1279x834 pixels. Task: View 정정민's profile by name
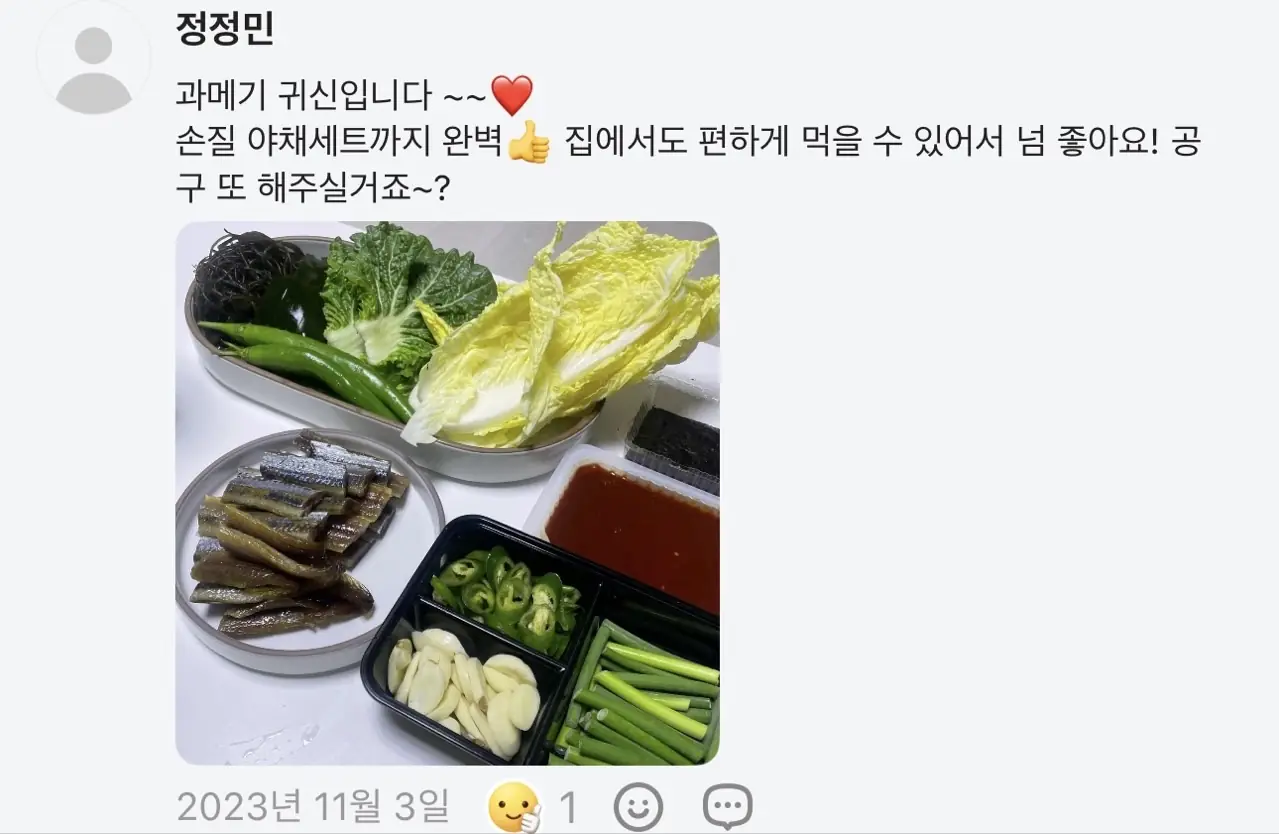click(x=224, y=29)
